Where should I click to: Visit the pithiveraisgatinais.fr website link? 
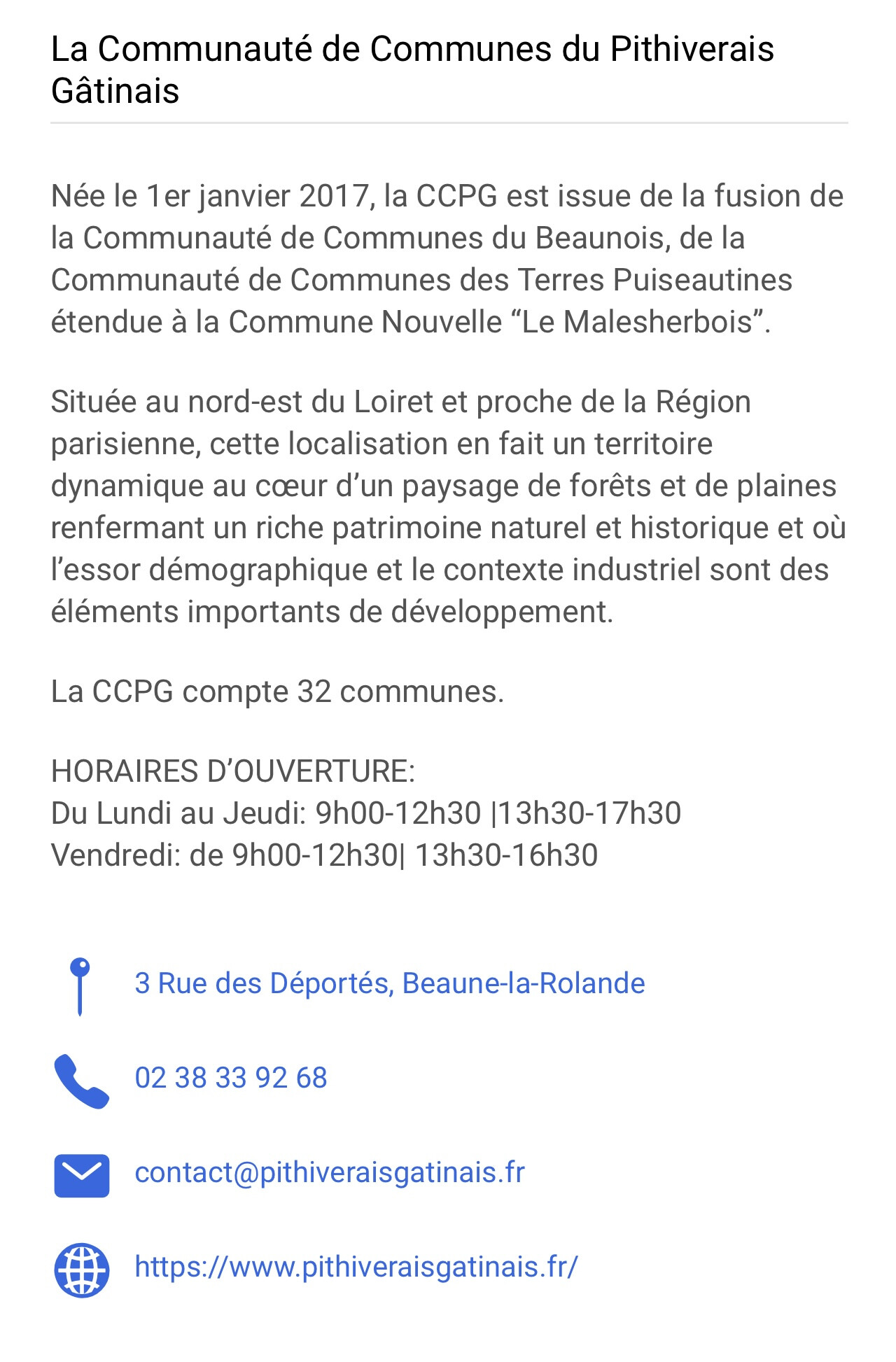pyautogui.click(x=356, y=1267)
